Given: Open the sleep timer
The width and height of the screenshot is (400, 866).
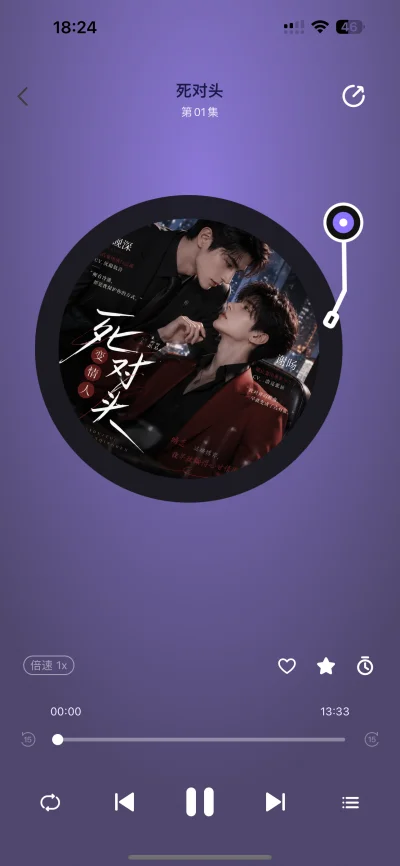Looking at the screenshot, I should 365,666.
